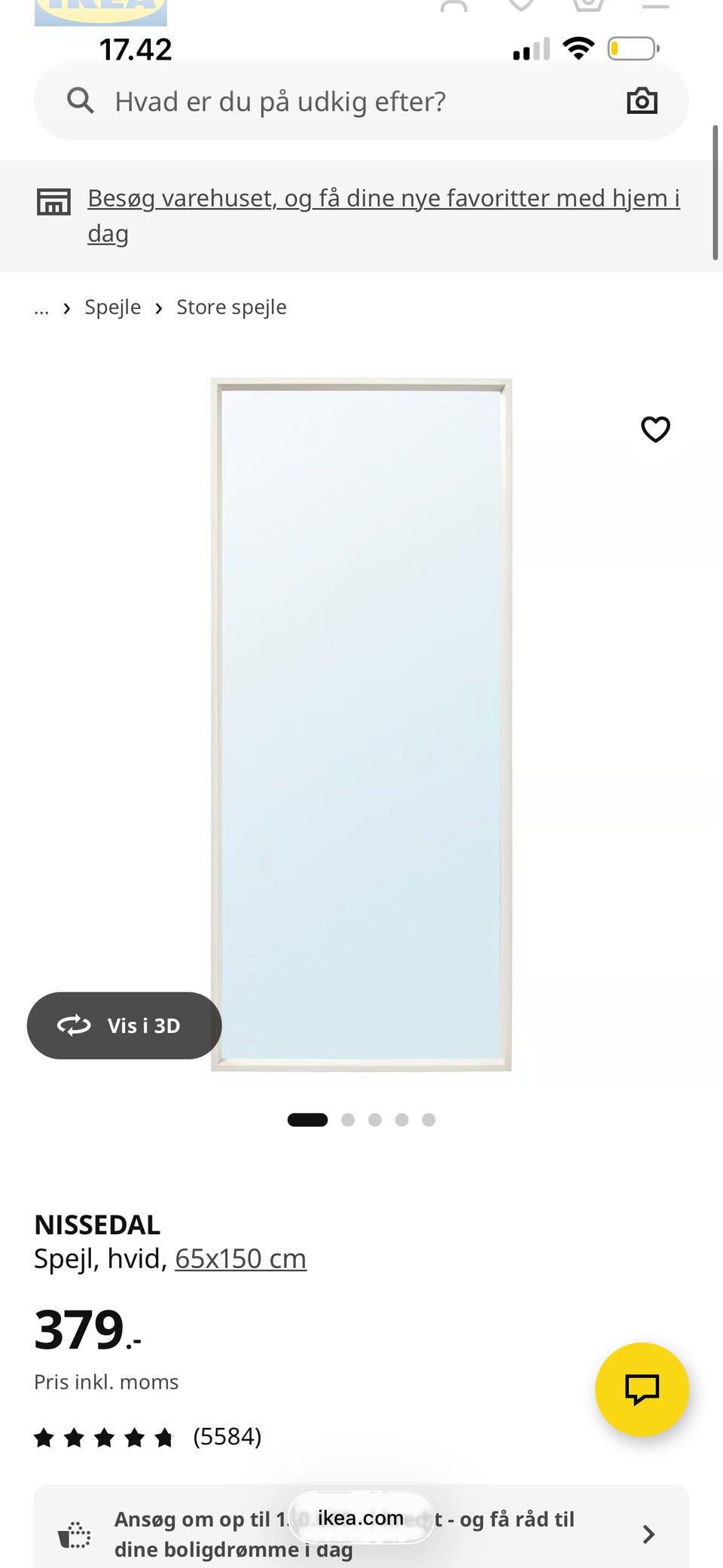Screen dimensions: 723x1568
Task: Tap the ikea.com address pill
Action: click(x=361, y=1518)
